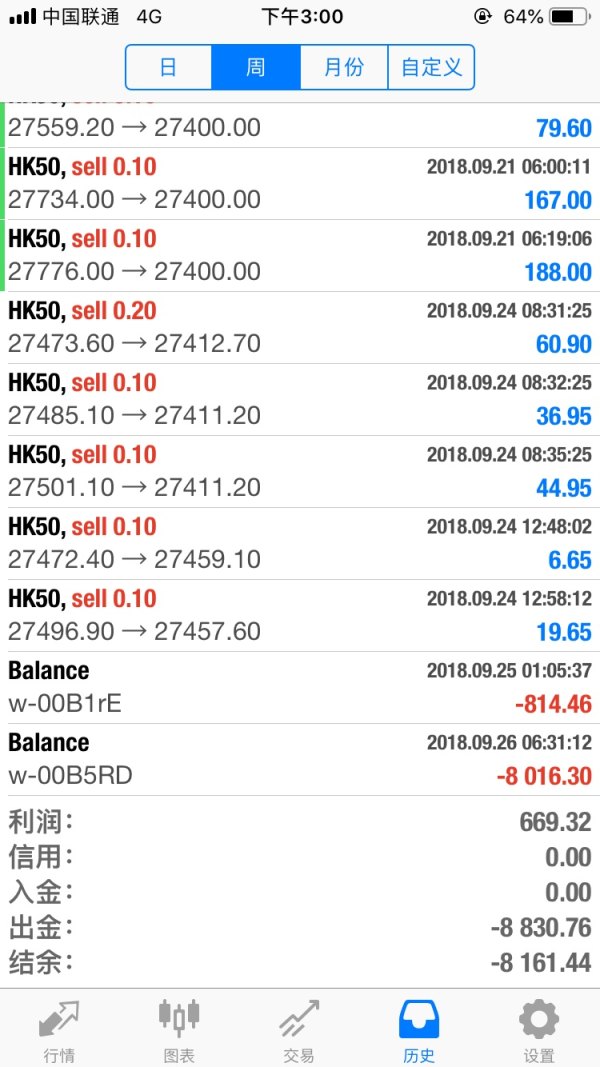The height and width of the screenshot is (1067, 600).
Task: Open Balance entry w-00B1rE
Action: (300, 688)
